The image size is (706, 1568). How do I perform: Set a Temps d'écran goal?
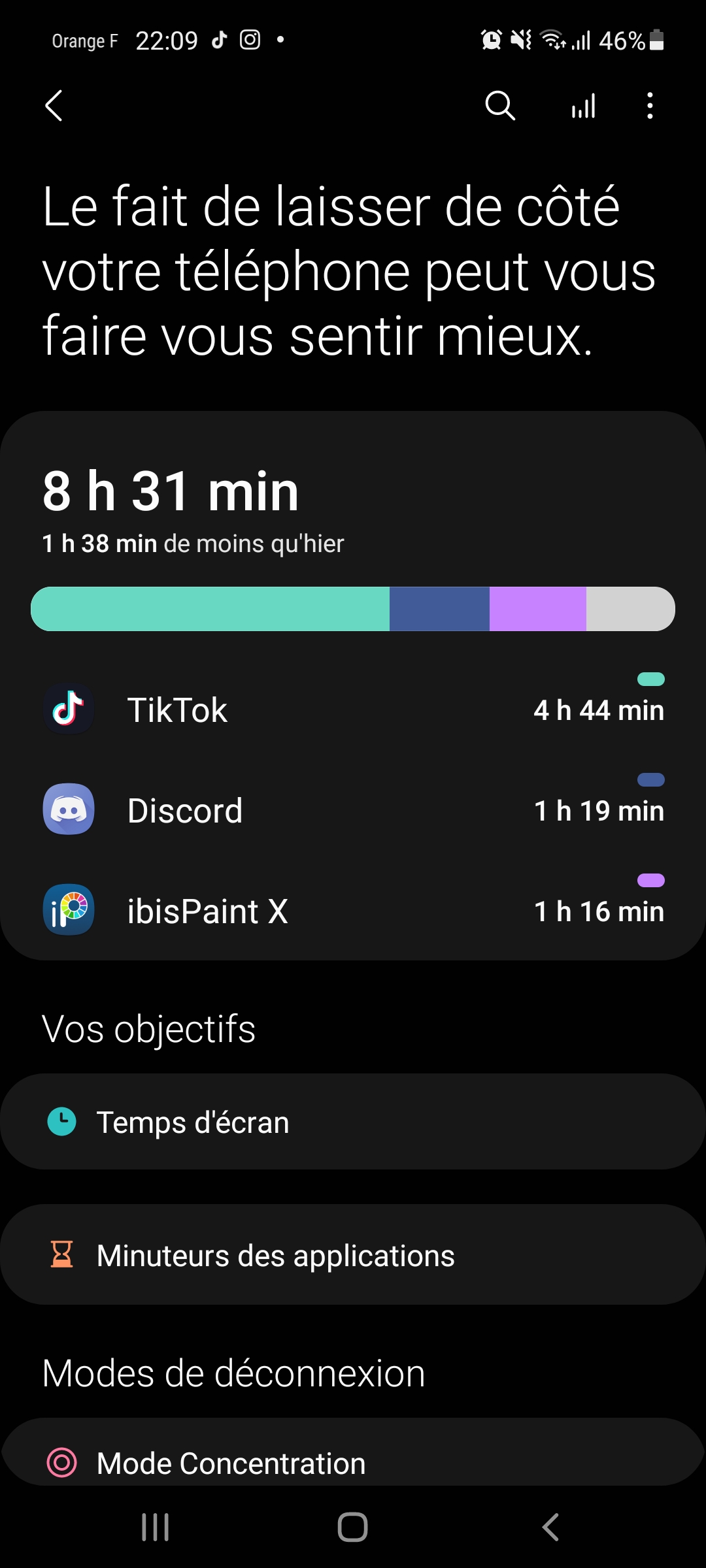[x=353, y=1122]
